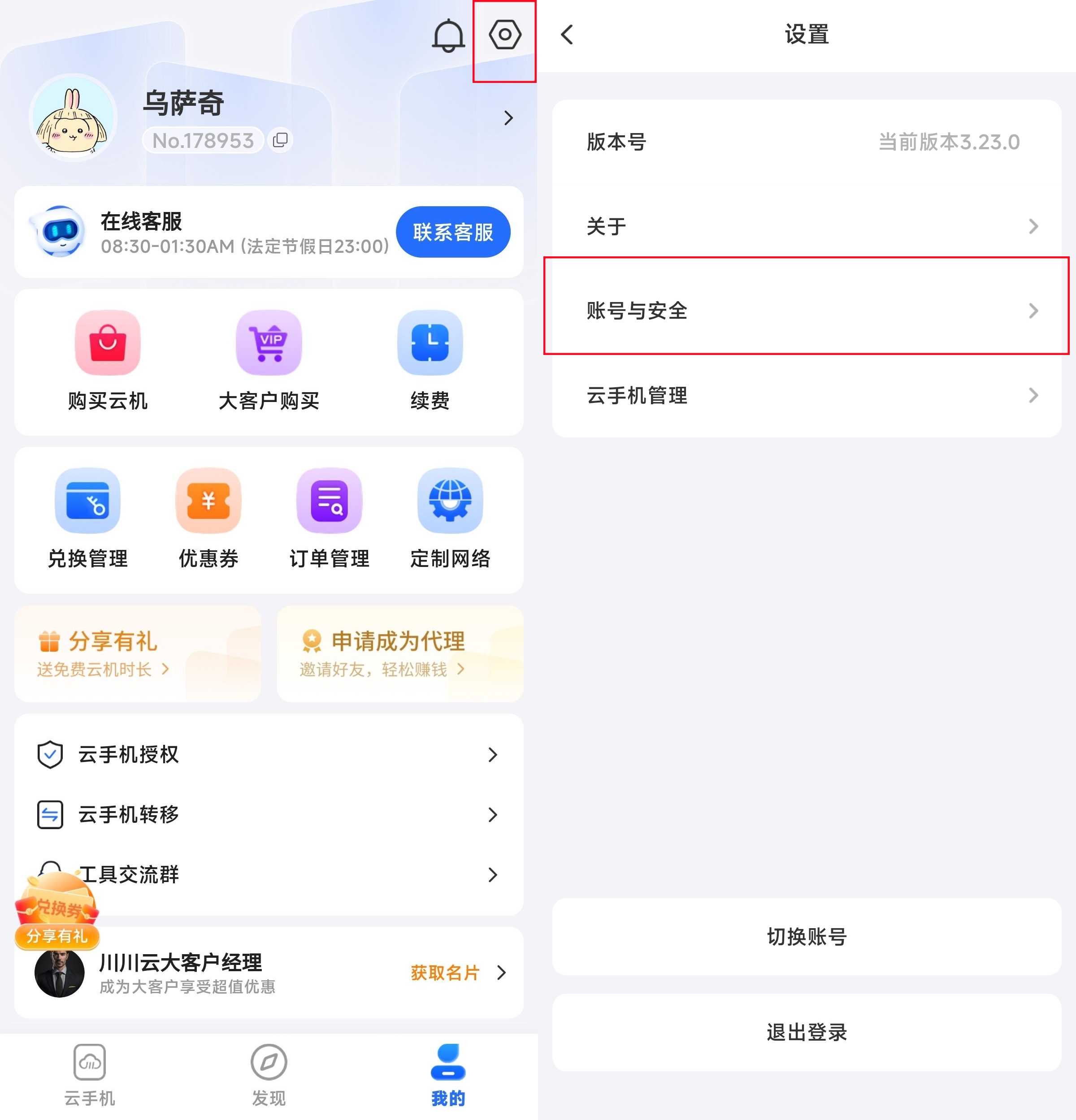Open 大客户购买

[x=269, y=360]
